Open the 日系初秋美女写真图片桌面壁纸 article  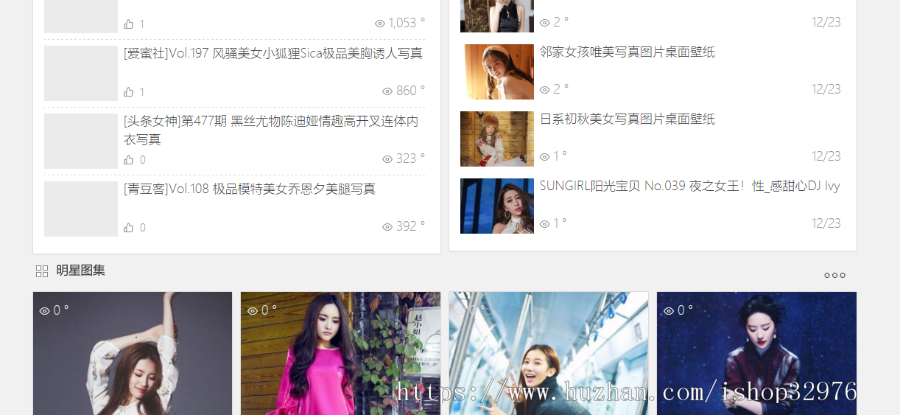[x=627, y=119]
